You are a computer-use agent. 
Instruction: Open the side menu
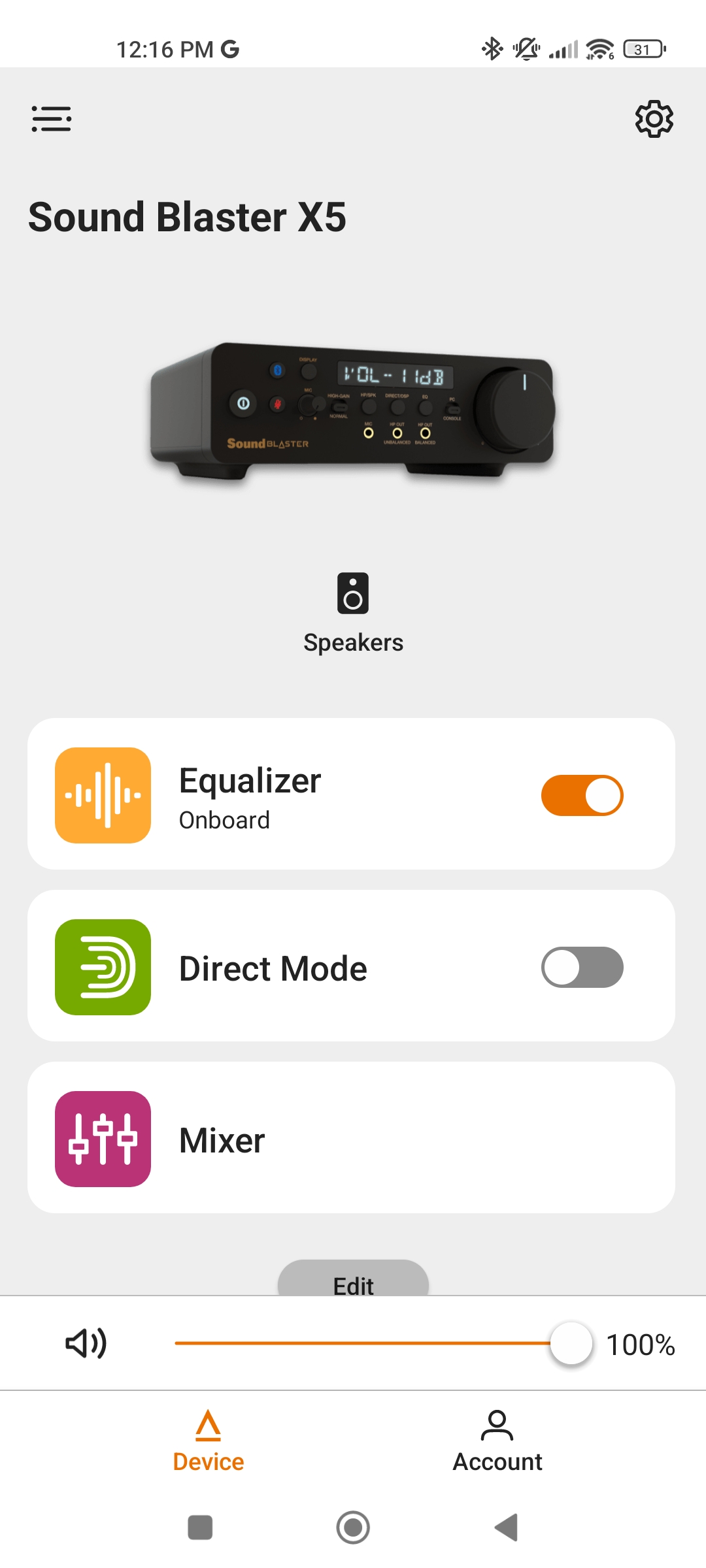click(52, 119)
